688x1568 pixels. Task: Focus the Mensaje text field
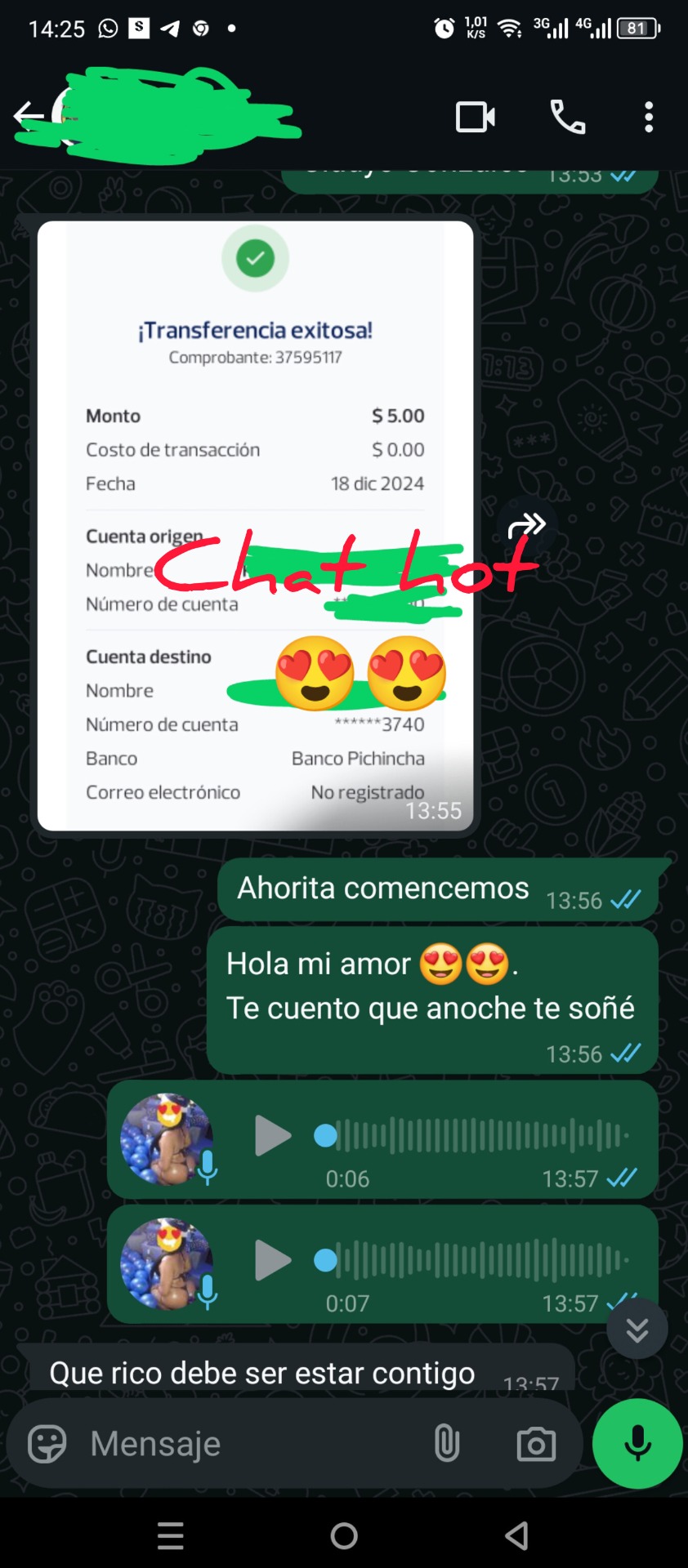(245, 1444)
